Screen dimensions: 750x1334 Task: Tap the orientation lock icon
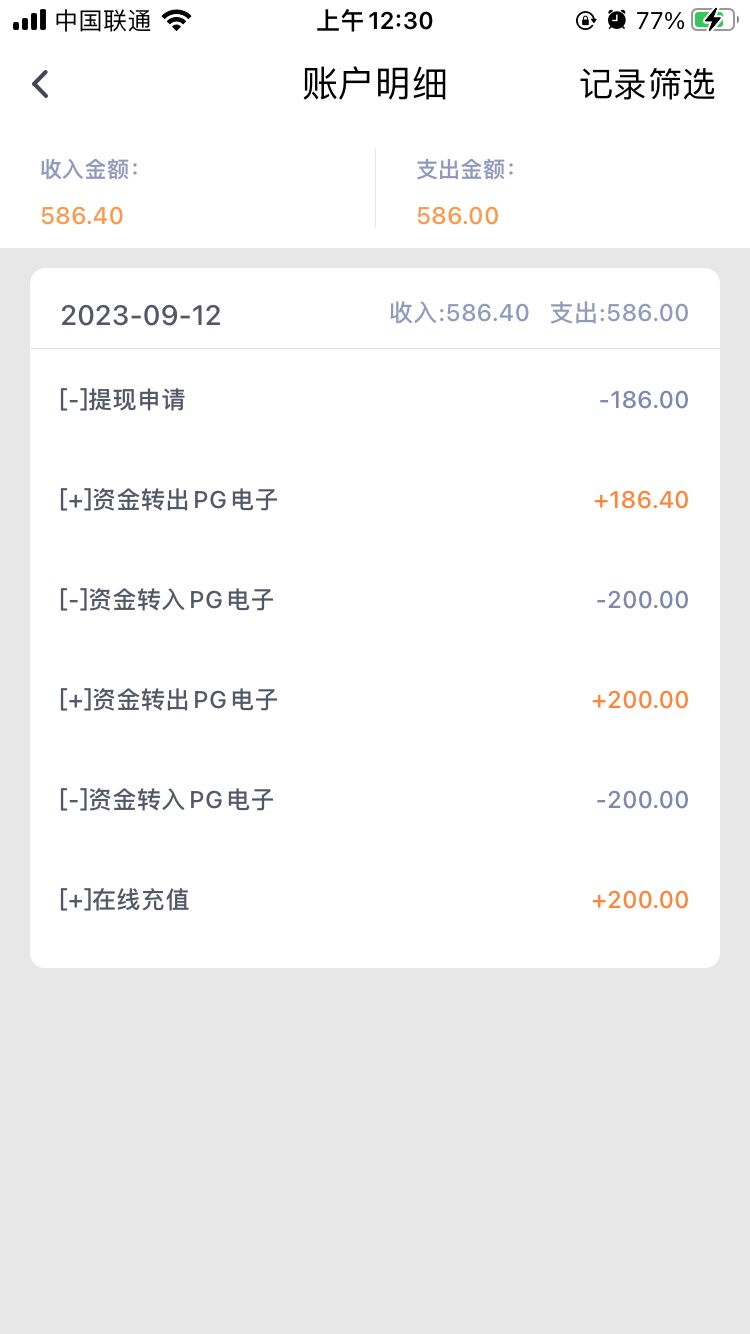(586, 19)
